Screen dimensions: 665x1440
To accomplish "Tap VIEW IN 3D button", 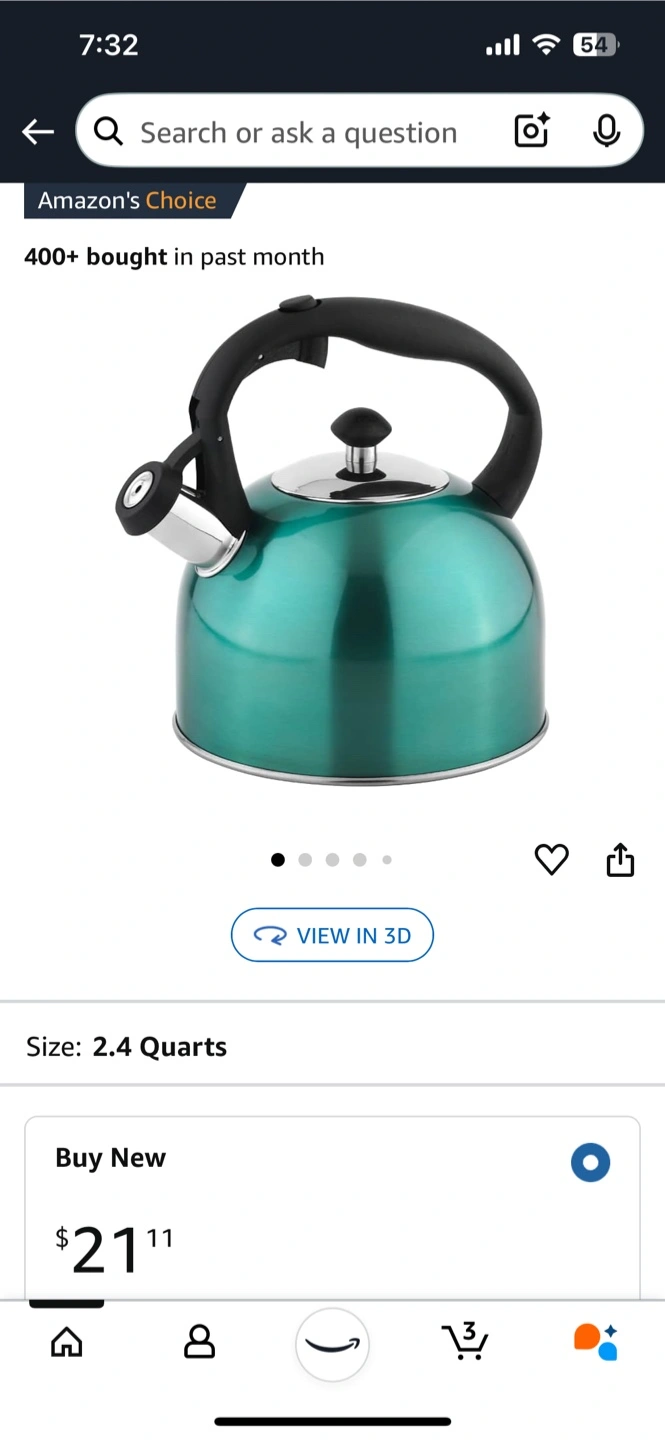I will (x=332, y=935).
